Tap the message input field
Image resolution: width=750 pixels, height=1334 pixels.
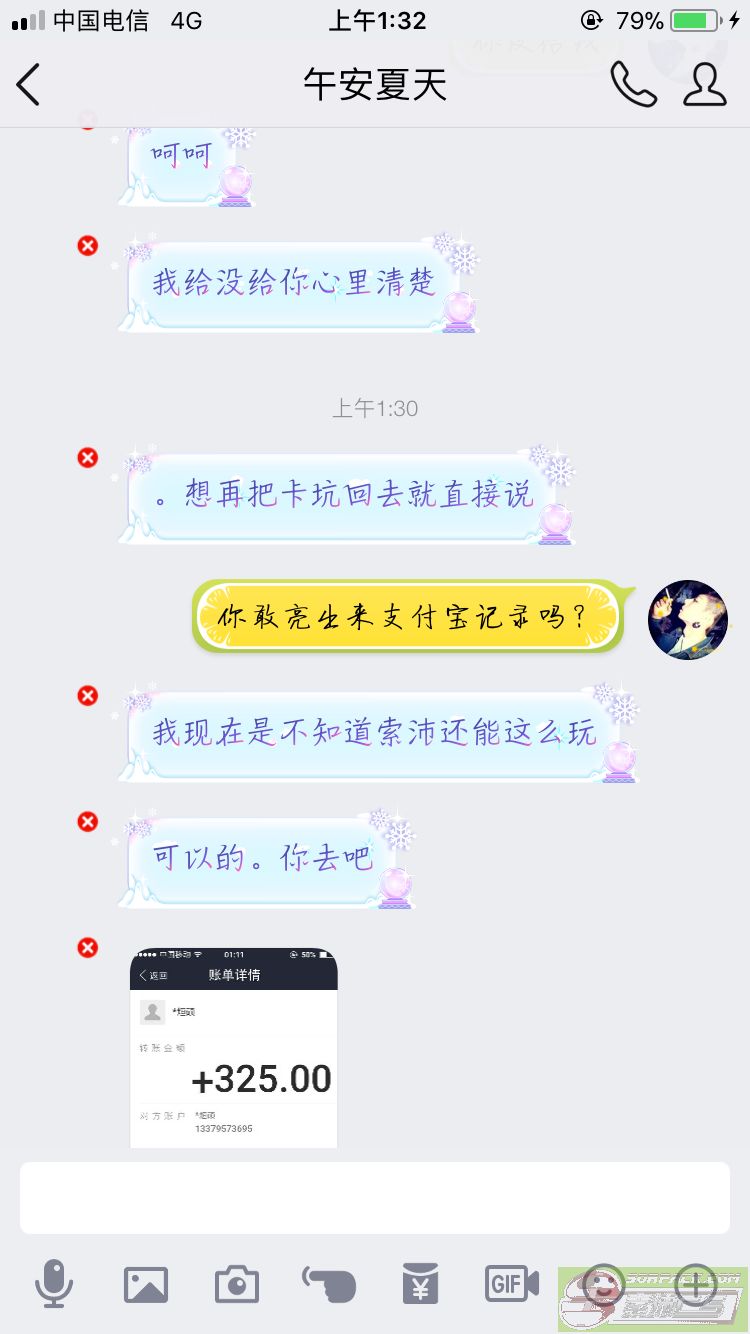[x=375, y=1197]
